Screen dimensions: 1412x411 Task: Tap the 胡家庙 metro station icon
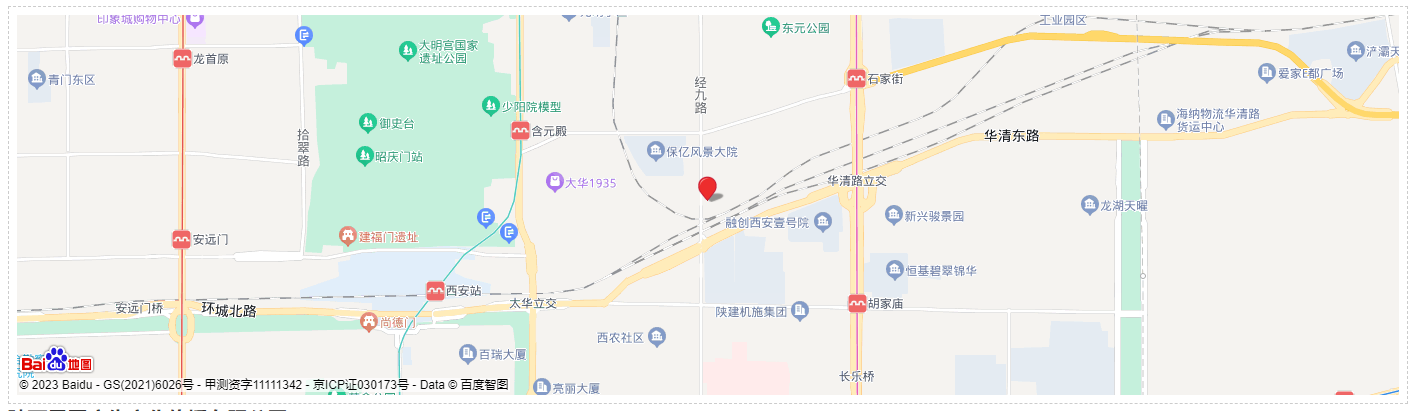[856, 303]
